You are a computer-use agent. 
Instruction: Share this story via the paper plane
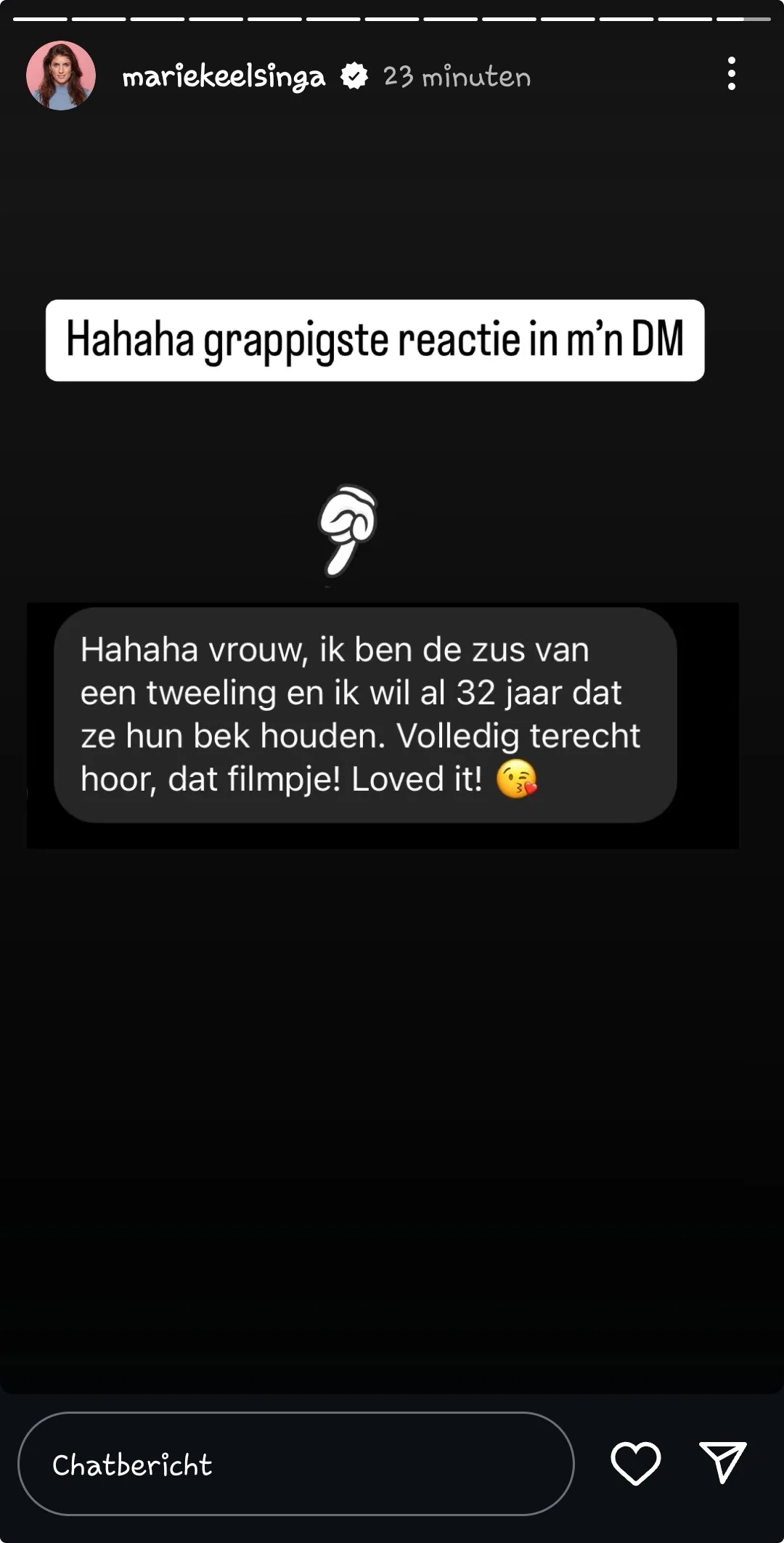722,1462
